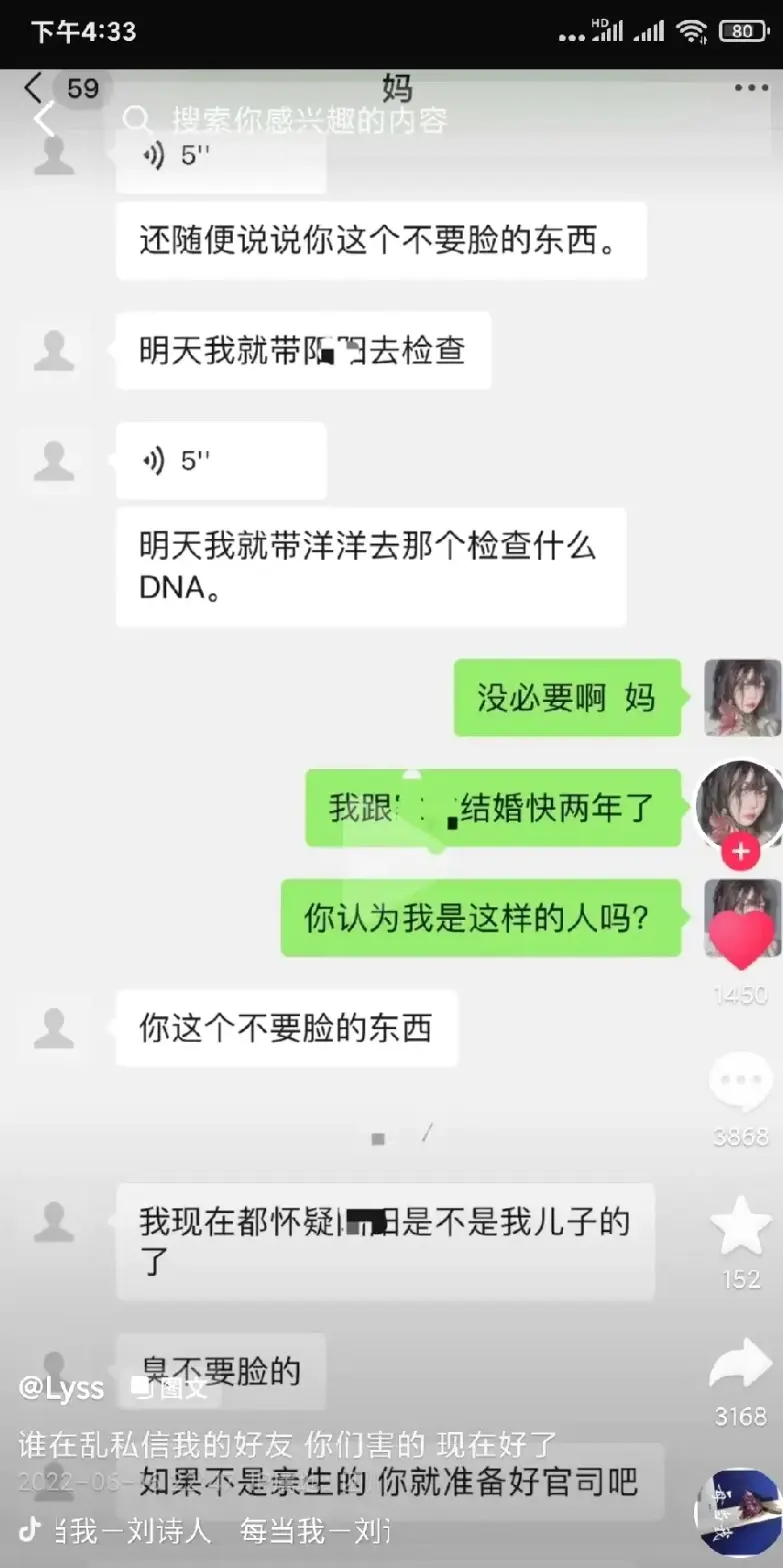Add this video to favorites with the star
This screenshot has height=1568, width=783.
click(x=741, y=1226)
